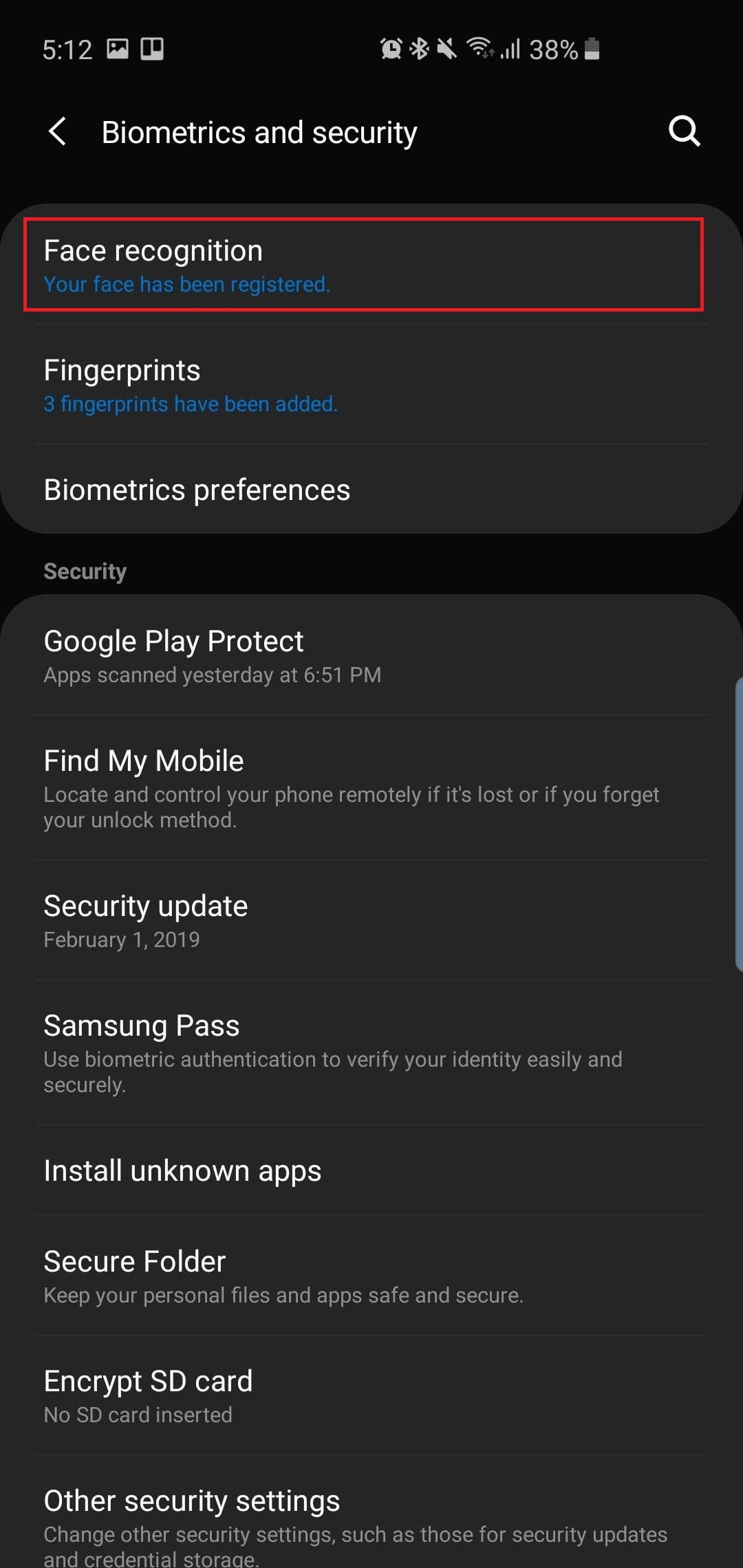Open Face recognition settings

(x=363, y=265)
